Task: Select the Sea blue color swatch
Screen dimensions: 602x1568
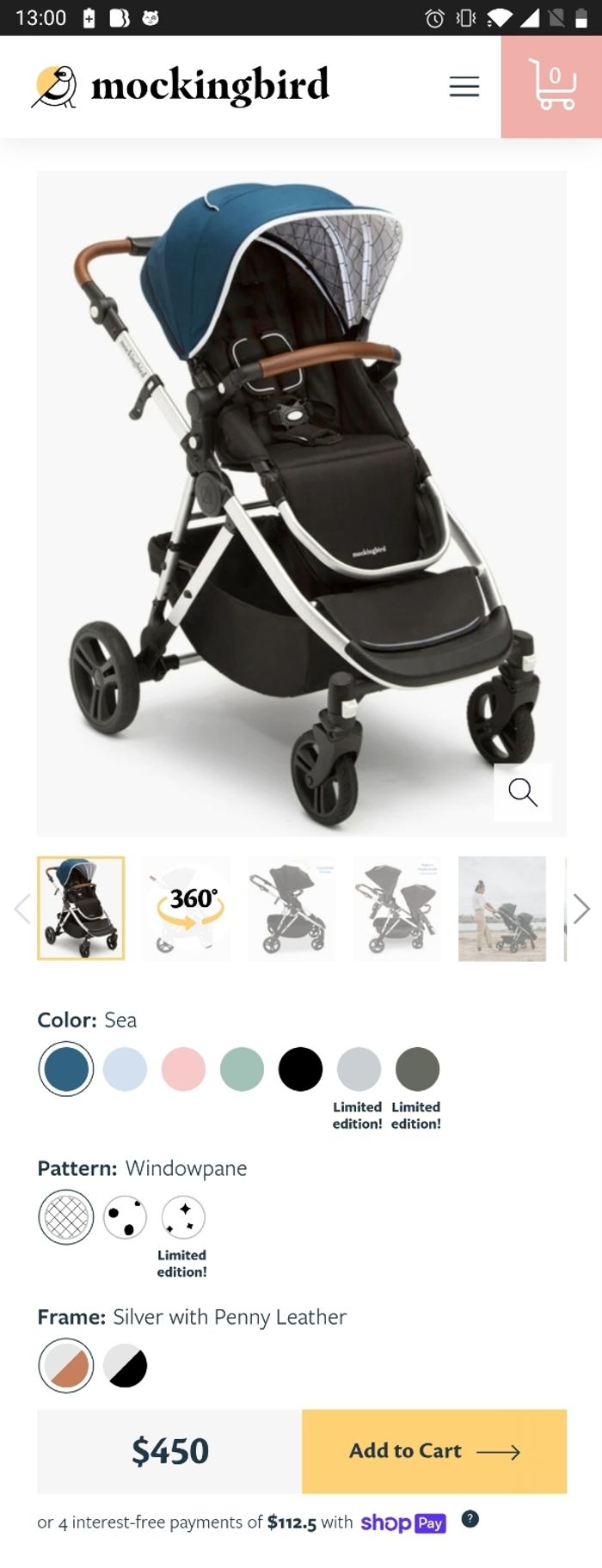Action: coord(66,1069)
